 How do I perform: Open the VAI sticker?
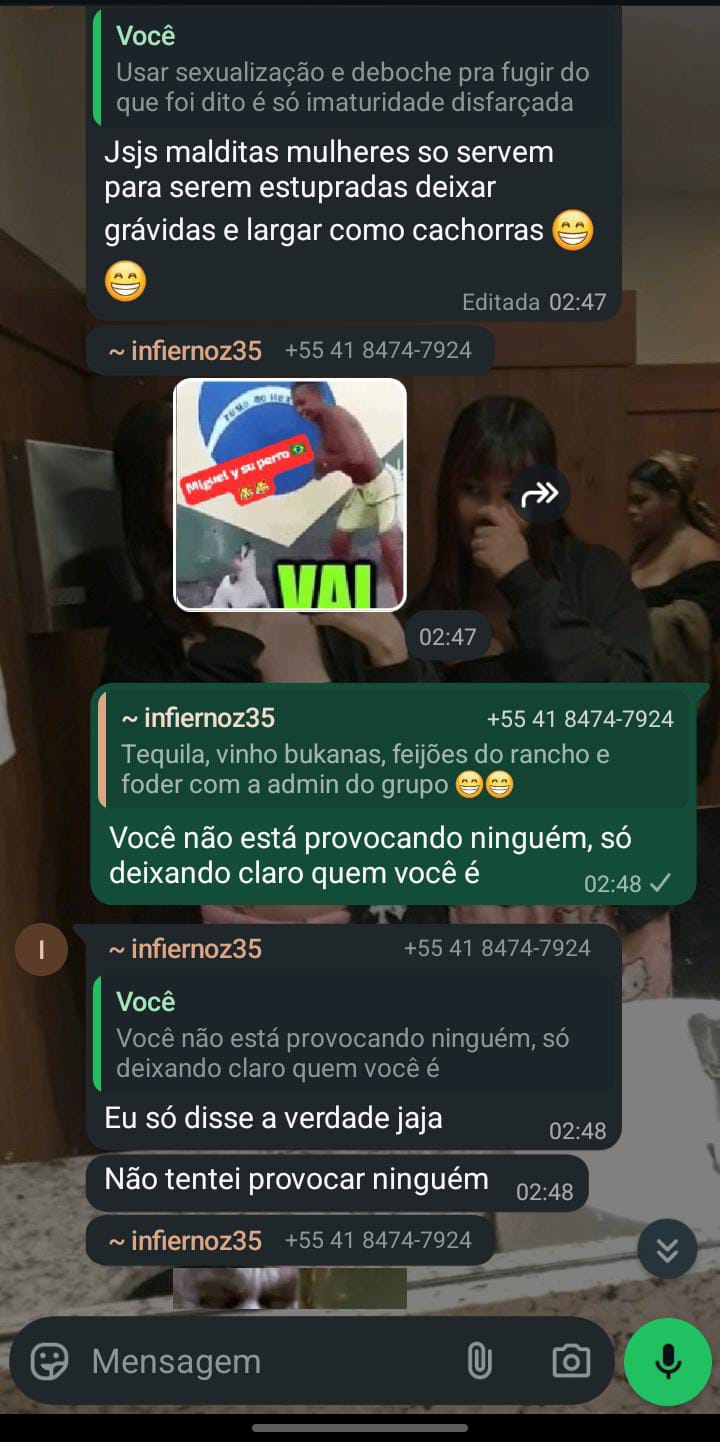290,494
